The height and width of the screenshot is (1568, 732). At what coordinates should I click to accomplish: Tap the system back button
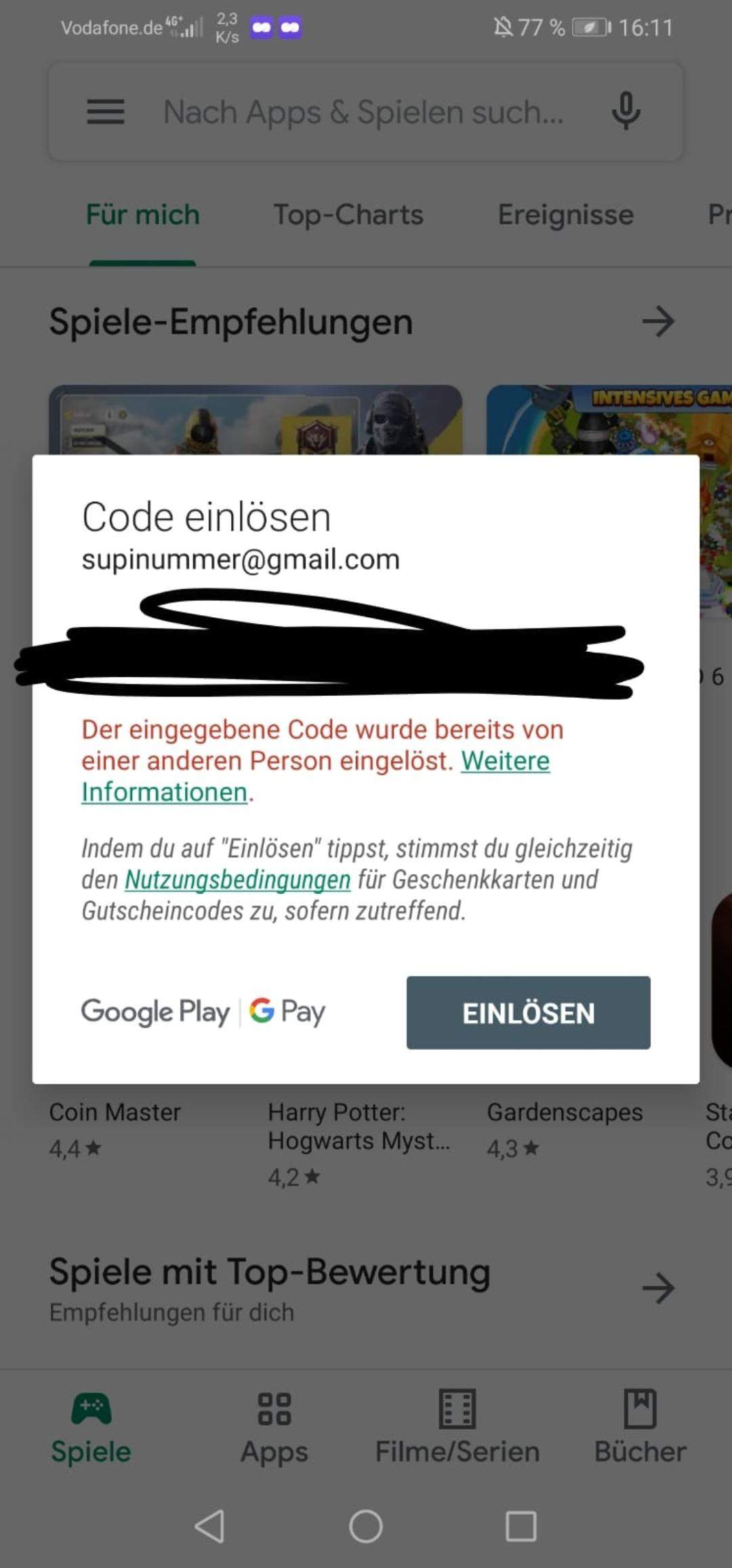pyautogui.click(x=209, y=1526)
